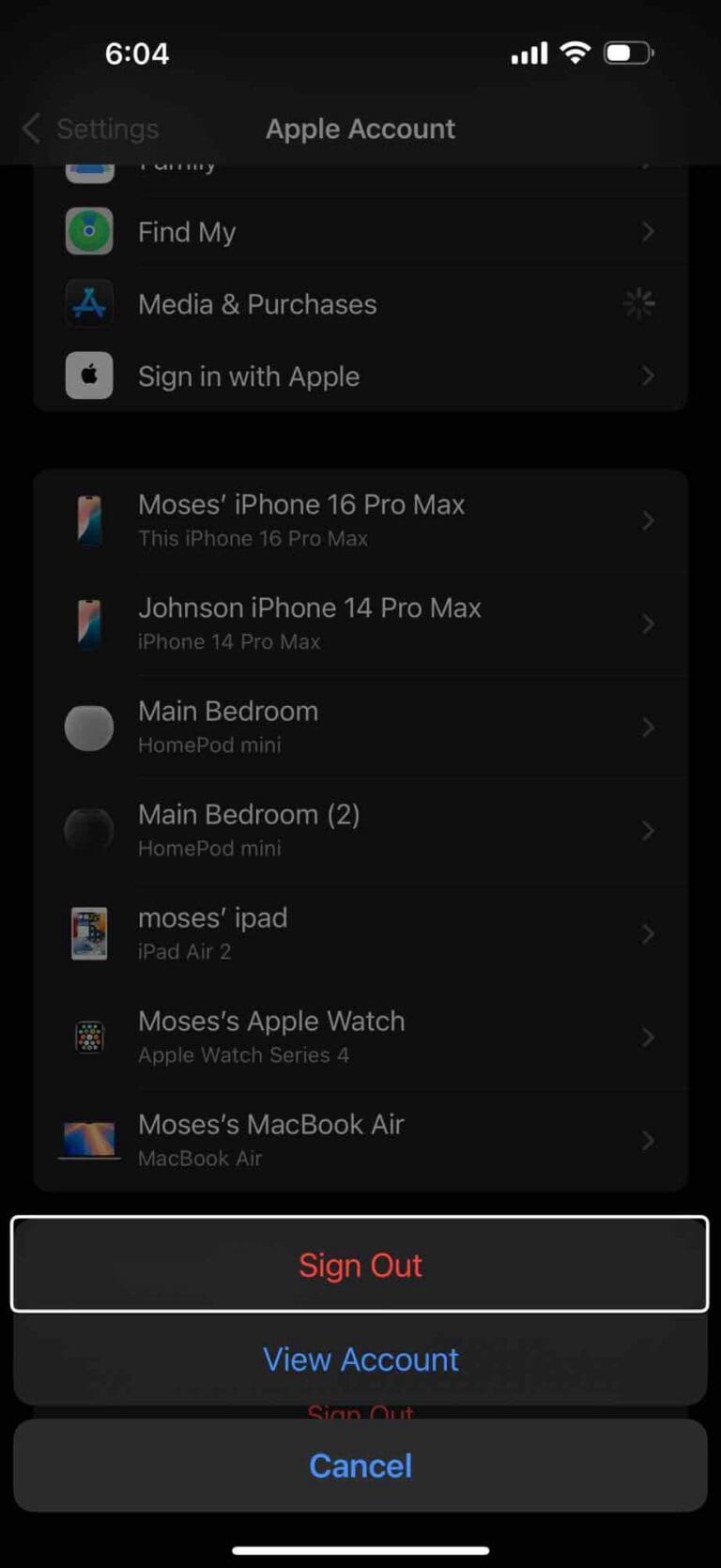The image size is (721, 1568).
Task: Tap the Apple Account title
Action: click(x=360, y=129)
